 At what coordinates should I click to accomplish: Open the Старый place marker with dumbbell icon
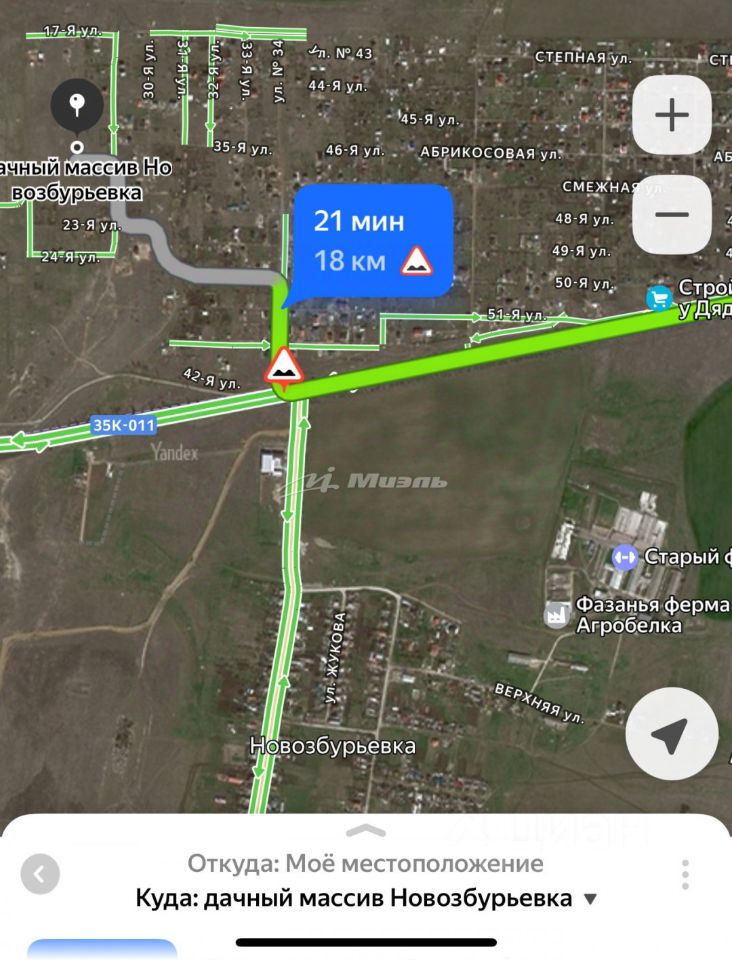coord(625,557)
